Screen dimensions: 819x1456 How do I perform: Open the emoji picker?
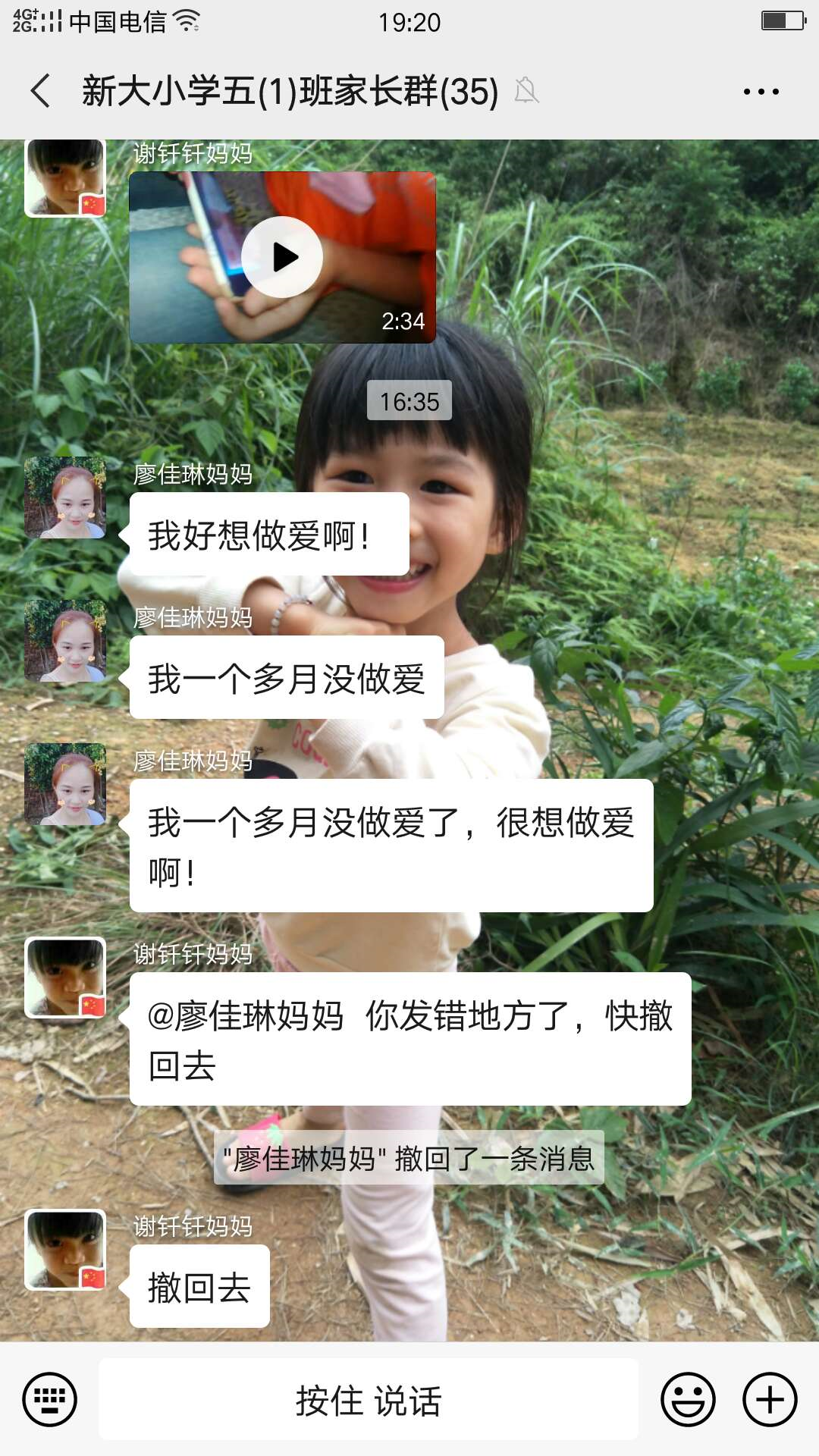point(688,1399)
